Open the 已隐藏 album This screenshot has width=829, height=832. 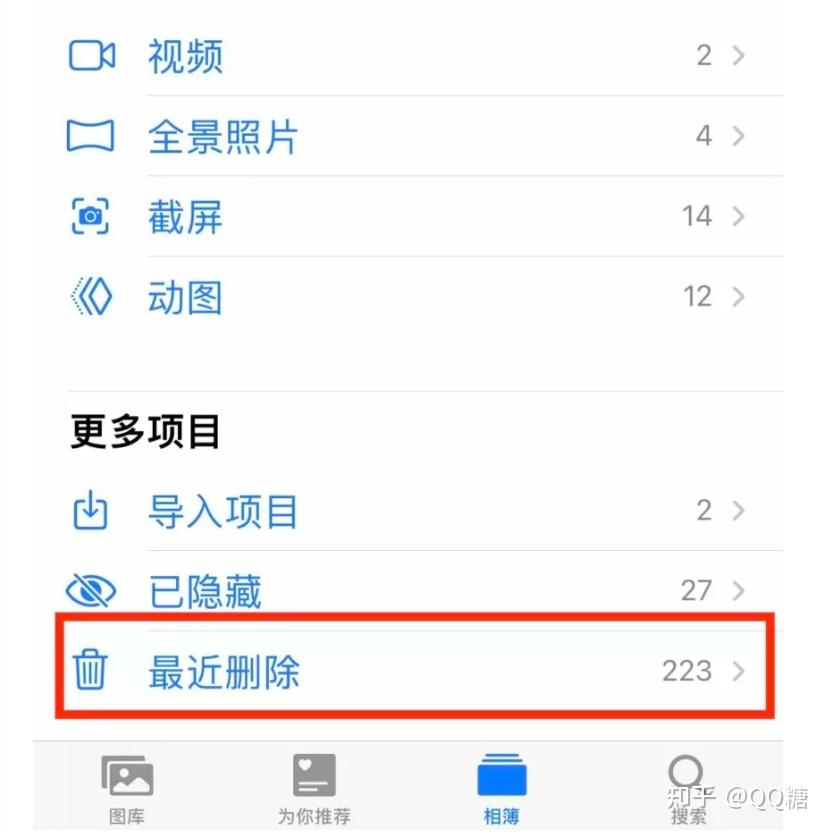pyautogui.click(x=400, y=591)
